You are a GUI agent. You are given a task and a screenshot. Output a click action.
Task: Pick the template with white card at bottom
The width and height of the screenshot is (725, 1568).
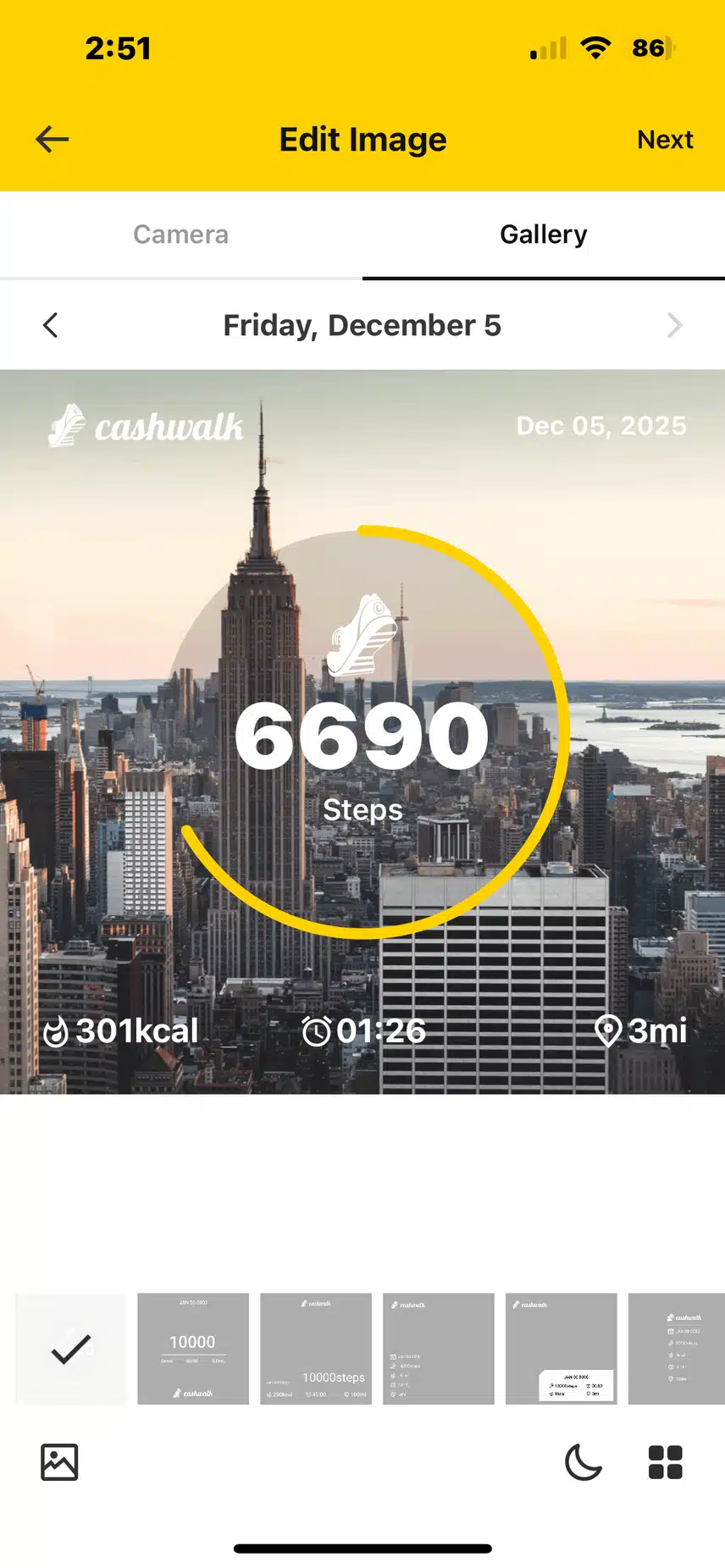[561, 1348]
